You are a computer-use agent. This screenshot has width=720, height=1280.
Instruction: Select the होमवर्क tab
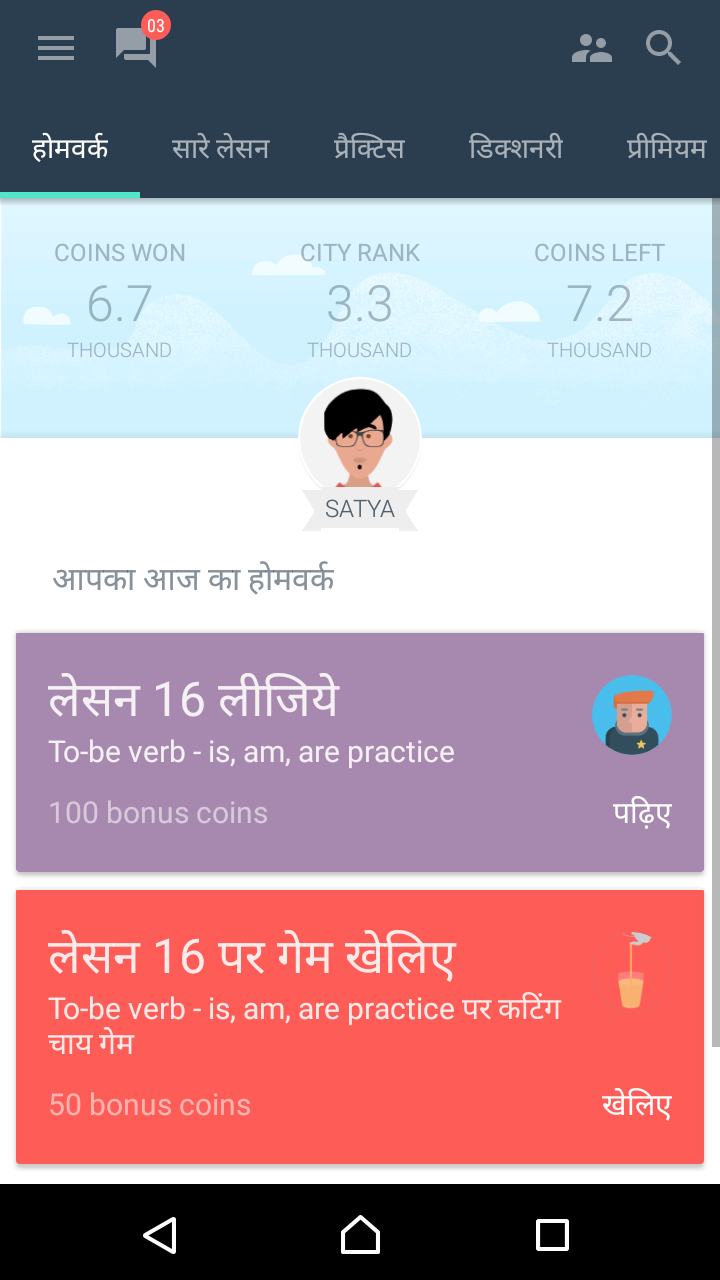70,149
